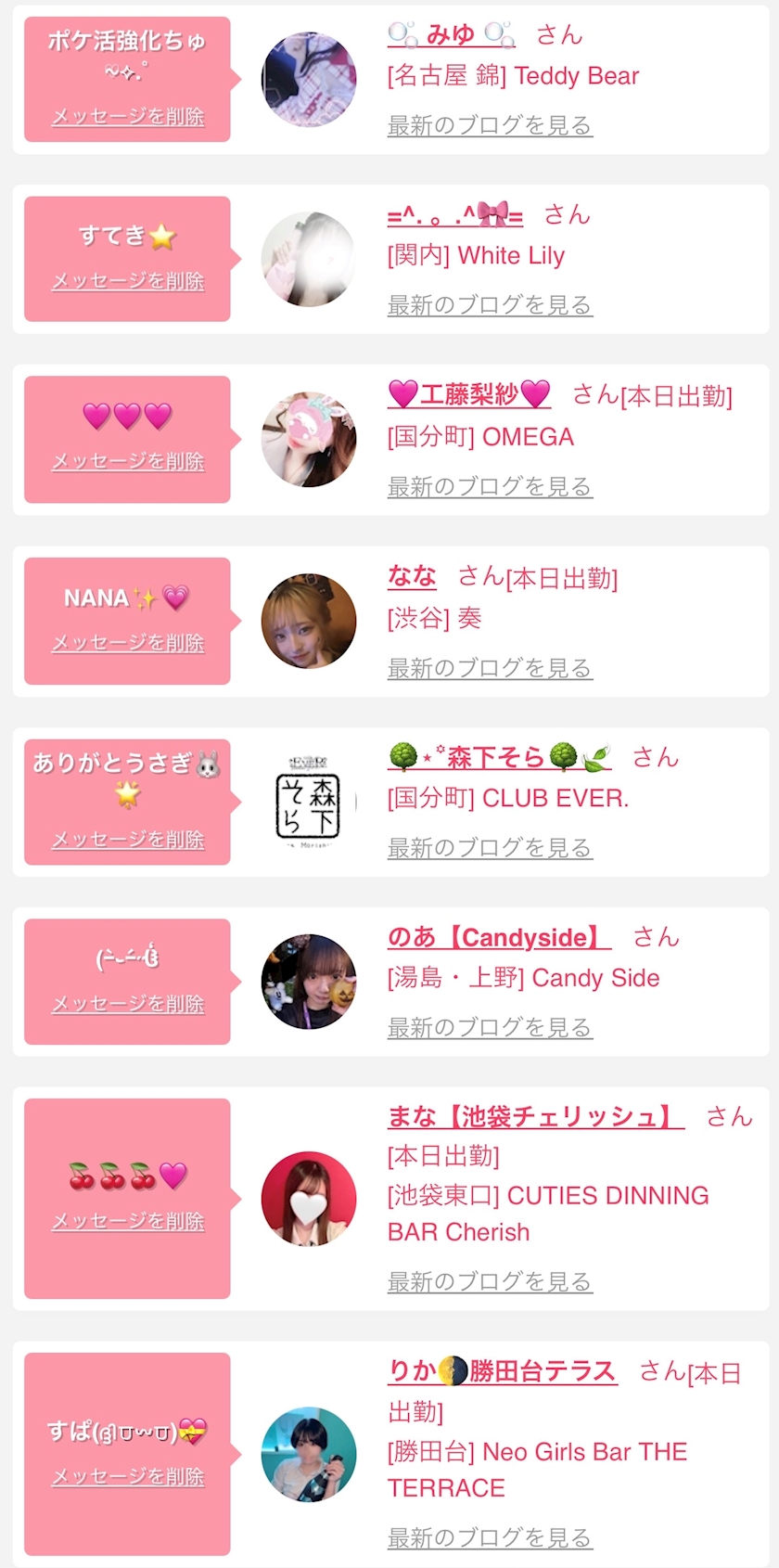Open 工藤梨紗's profile link
The image size is (779, 1568).
click(x=469, y=394)
